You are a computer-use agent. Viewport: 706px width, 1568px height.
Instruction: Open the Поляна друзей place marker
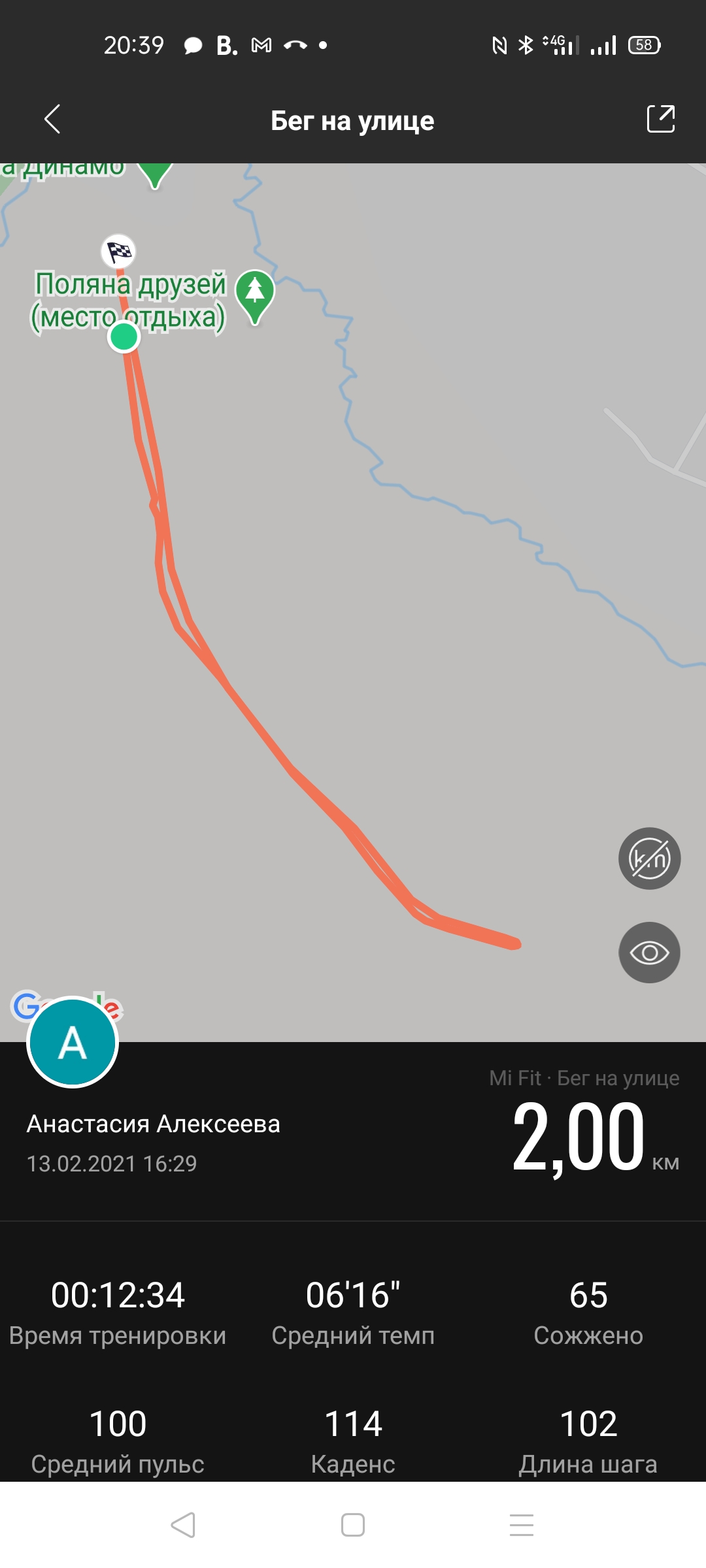(x=254, y=295)
